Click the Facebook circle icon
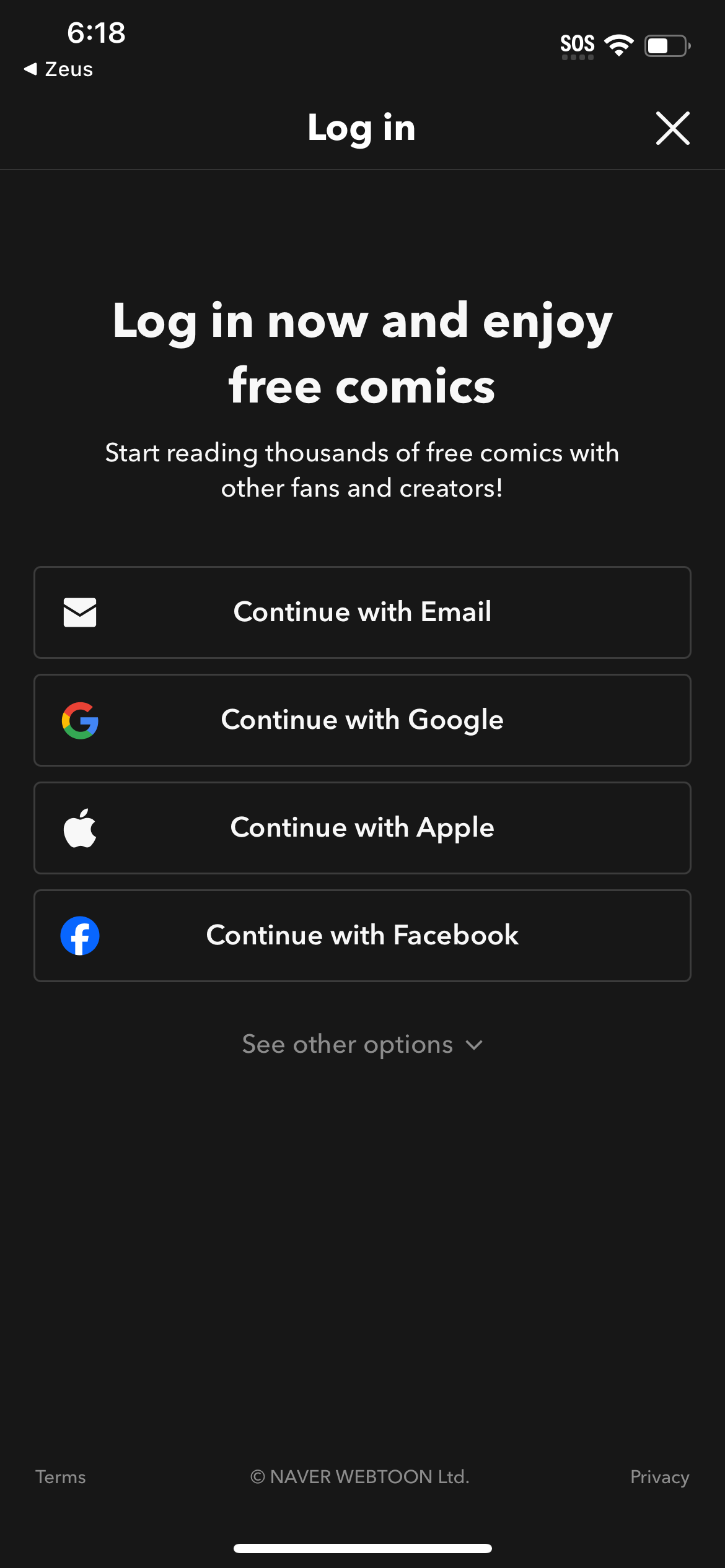 coord(80,935)
